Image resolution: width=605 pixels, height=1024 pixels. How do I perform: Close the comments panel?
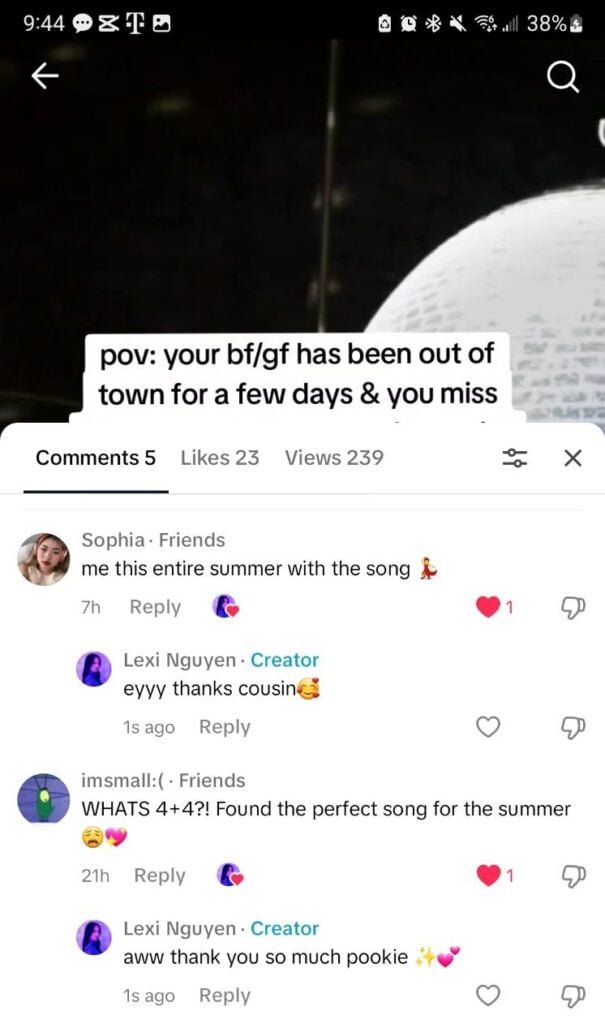(x=572, y=458)
